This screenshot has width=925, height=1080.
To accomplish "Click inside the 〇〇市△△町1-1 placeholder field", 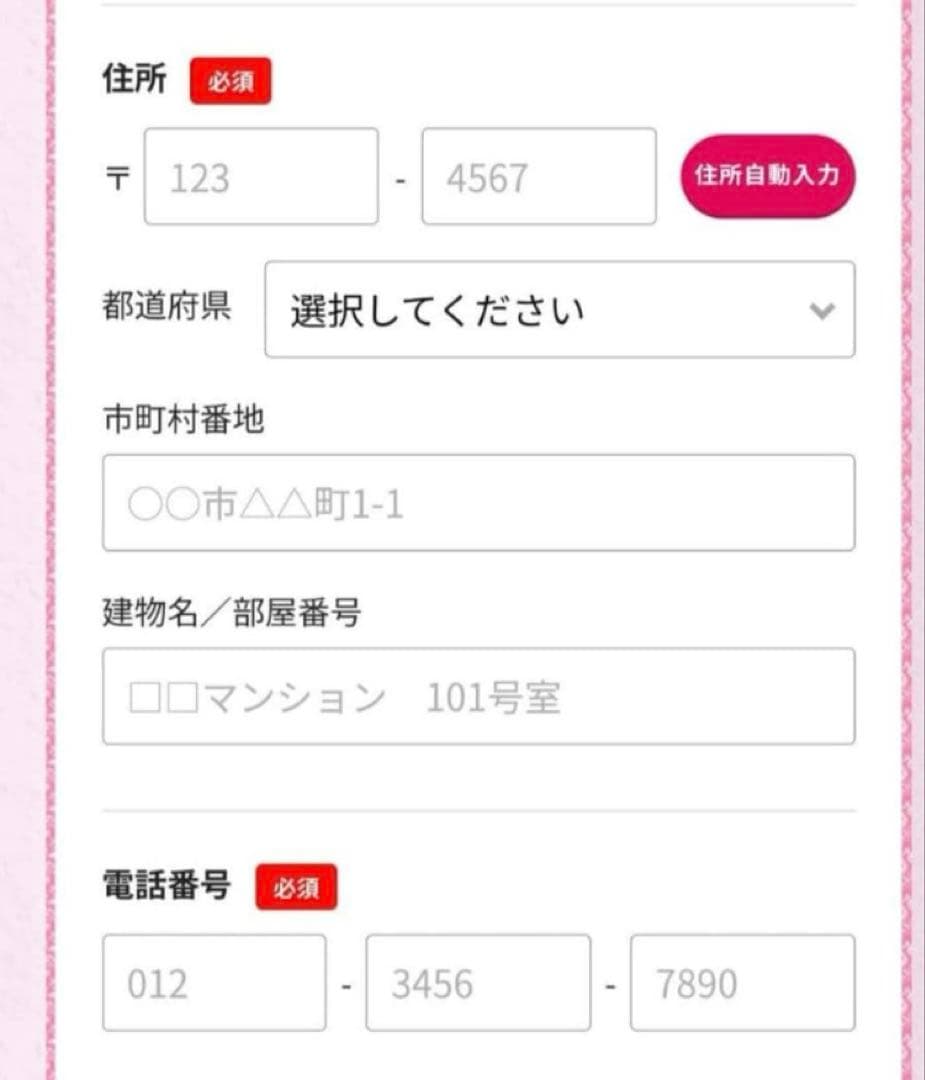I will (x=478, y=502).
